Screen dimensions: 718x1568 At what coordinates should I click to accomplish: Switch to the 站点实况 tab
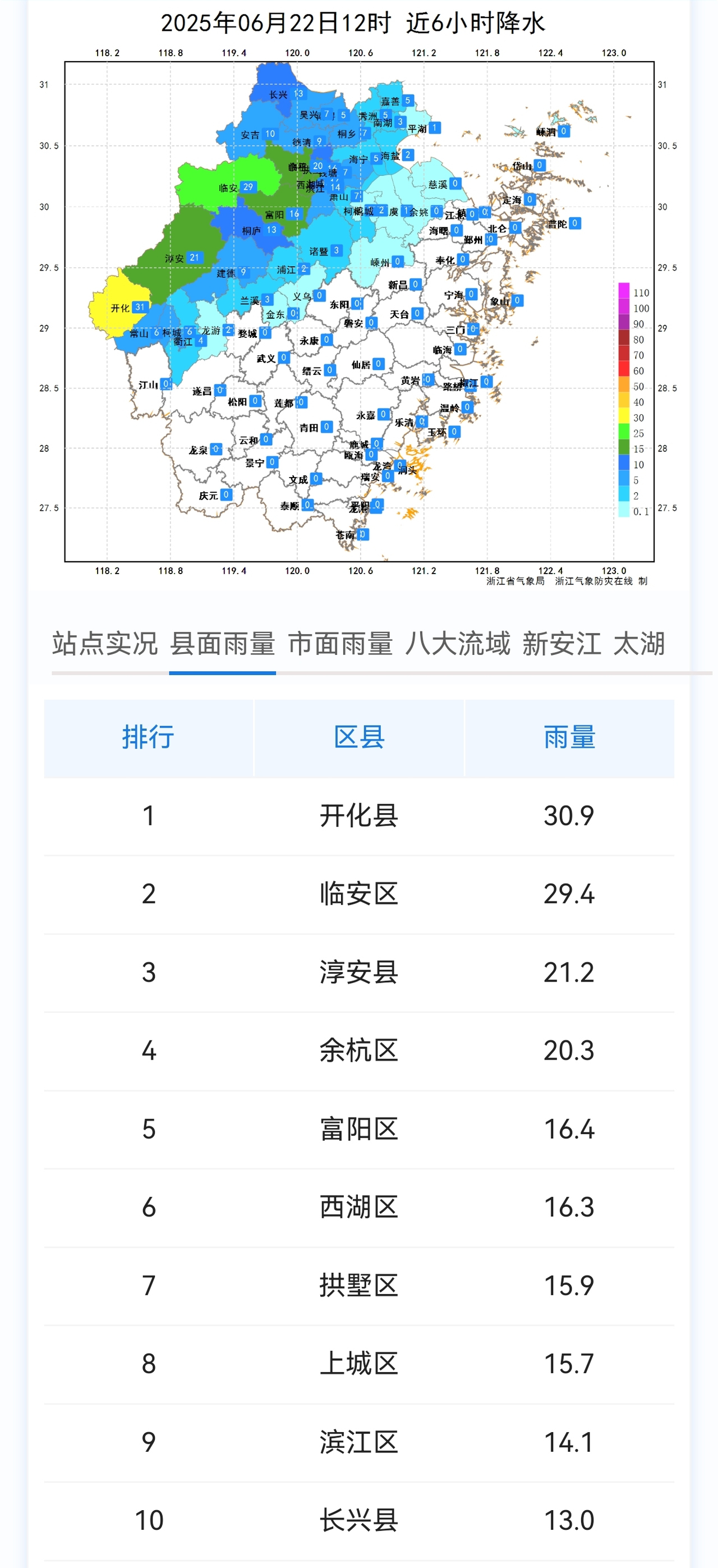coord(105,644)
